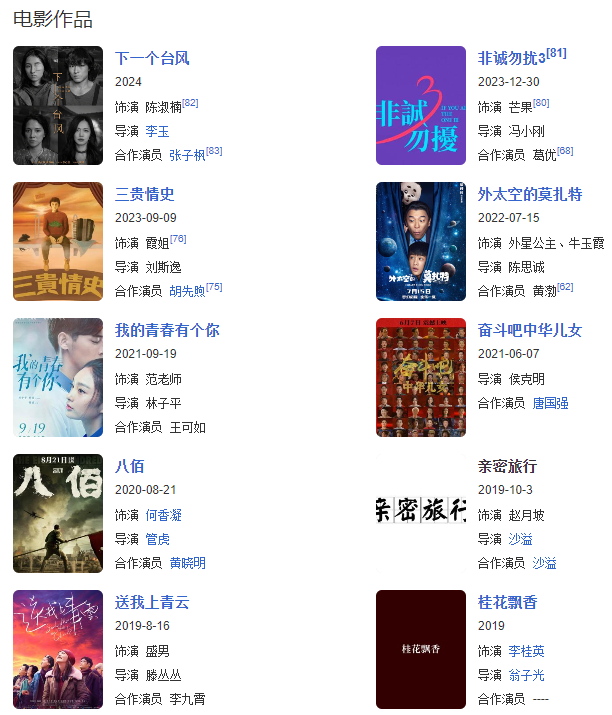Open the 下一个台风 movie title link
The image size is (612, 715).
(x=152, y=58)
